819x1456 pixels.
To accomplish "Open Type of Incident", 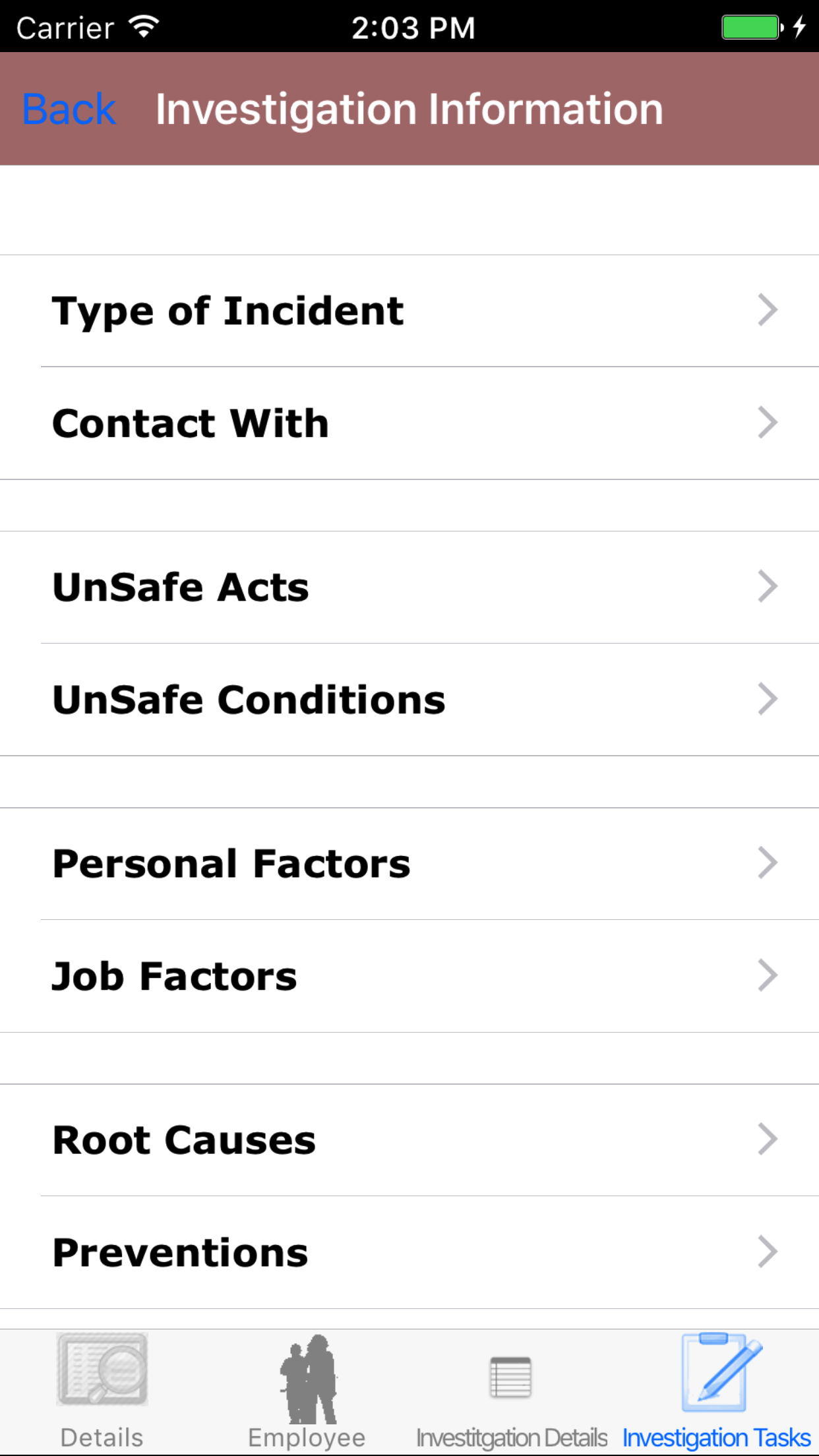I will pos(409,311).
